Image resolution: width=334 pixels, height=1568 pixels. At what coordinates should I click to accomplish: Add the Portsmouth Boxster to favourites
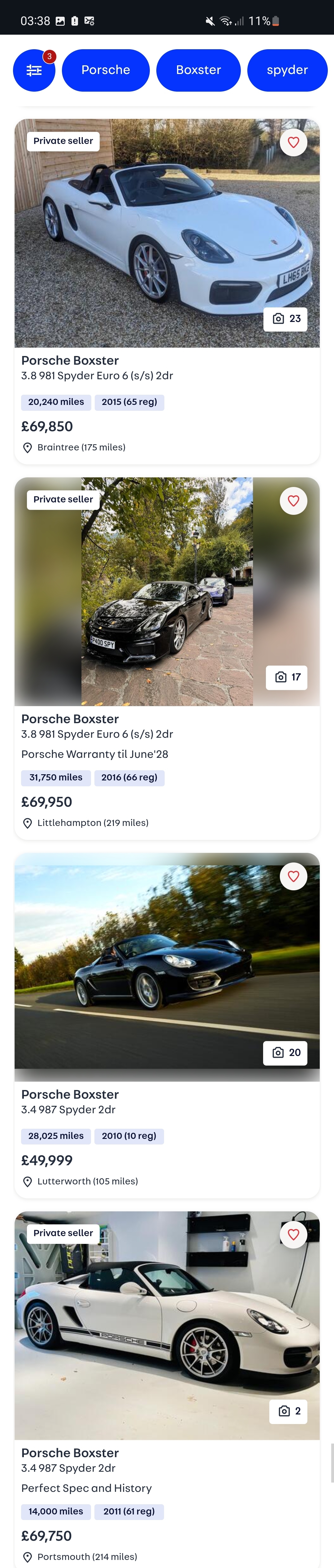[x=293, y=1235]
